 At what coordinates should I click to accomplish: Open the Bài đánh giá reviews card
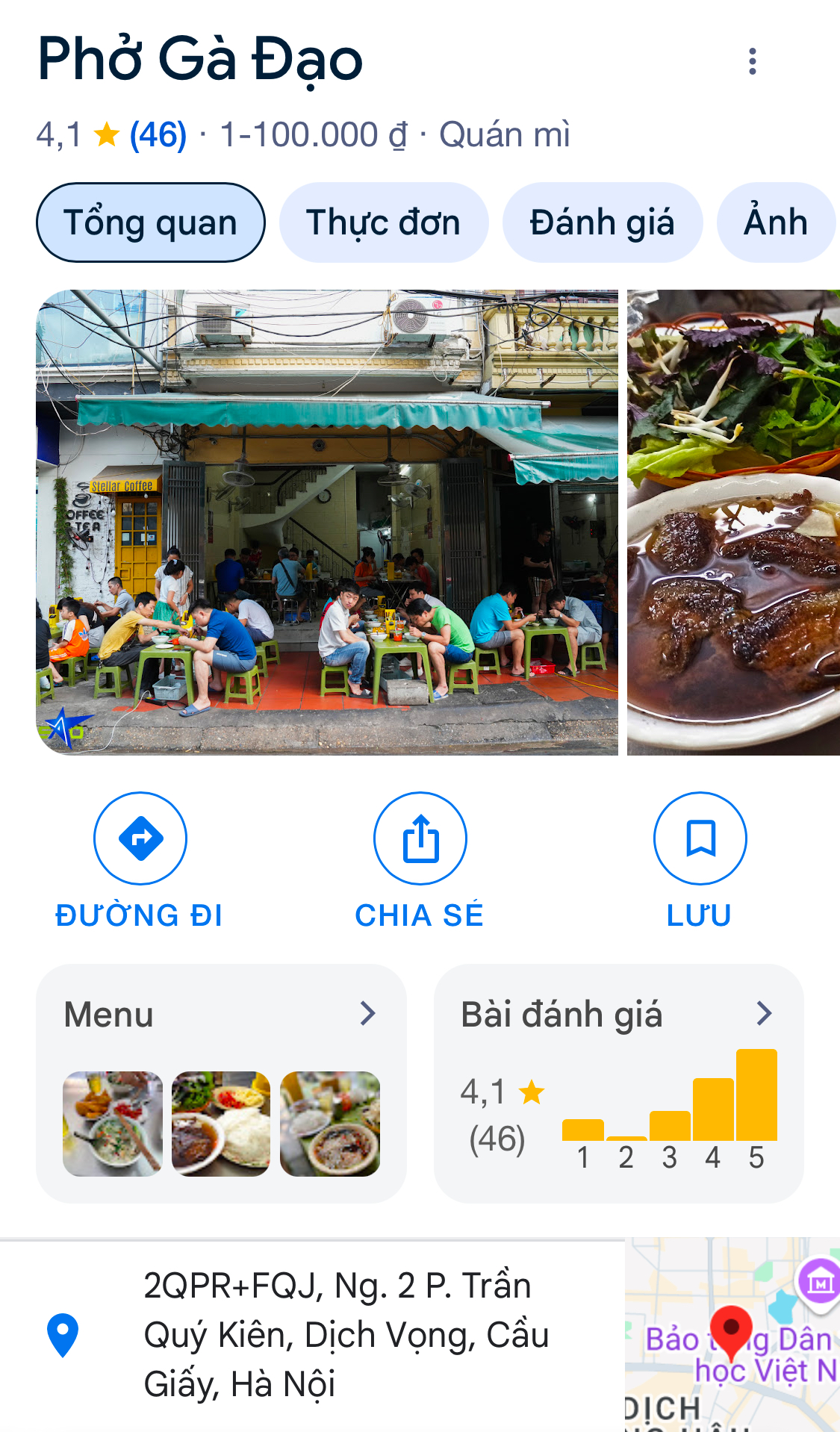coord(618,1083)
